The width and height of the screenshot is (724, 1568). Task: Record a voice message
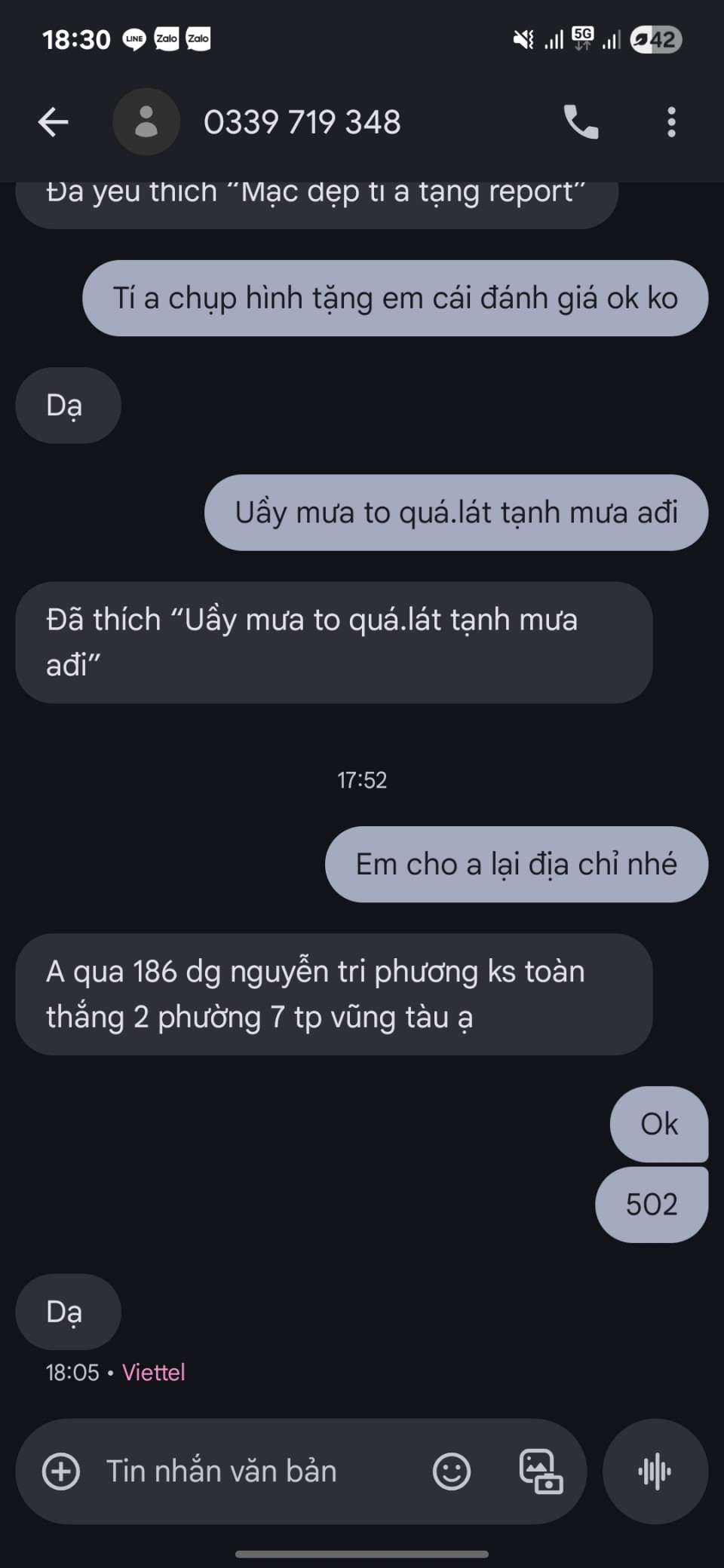coord(655,1471)
